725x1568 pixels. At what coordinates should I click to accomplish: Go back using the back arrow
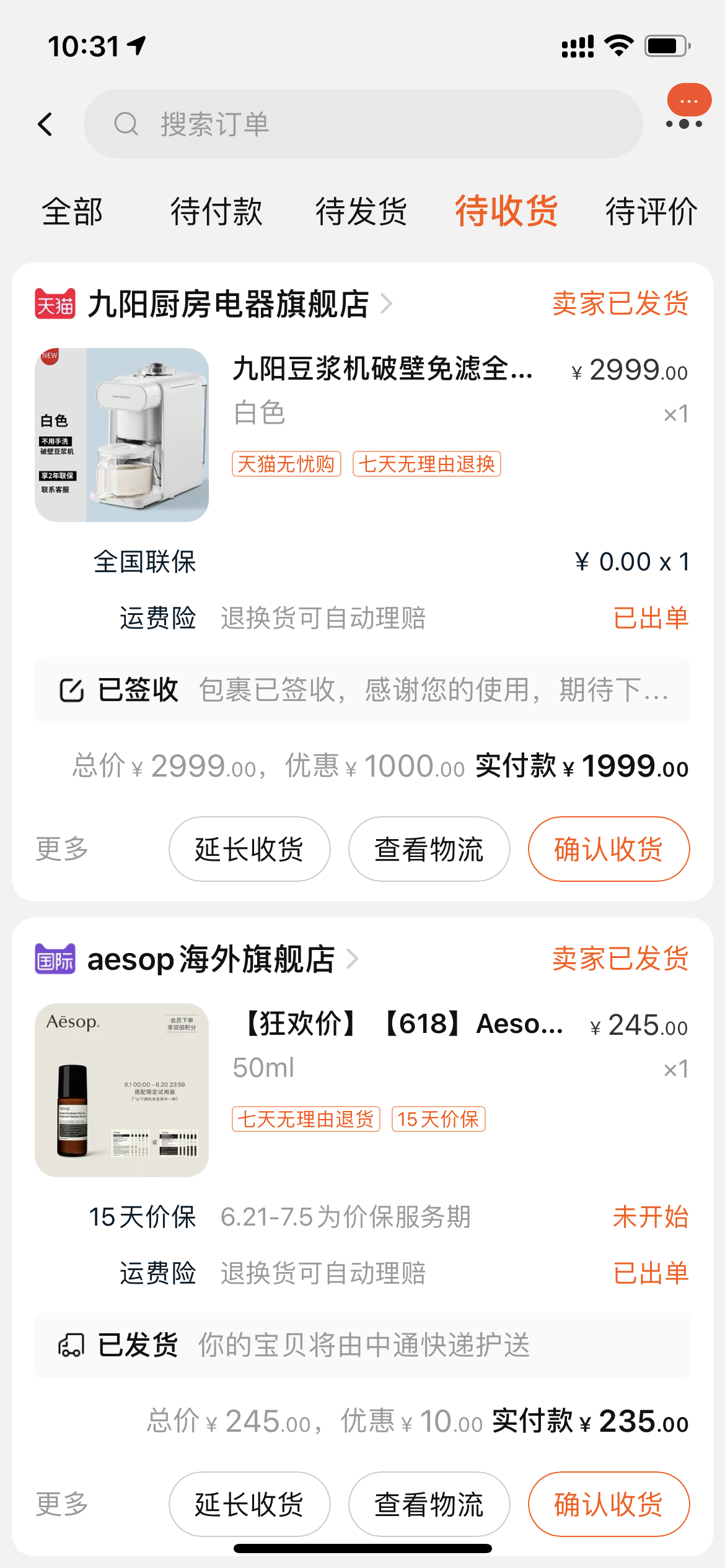pyautogui.click(x=45, y=124)
